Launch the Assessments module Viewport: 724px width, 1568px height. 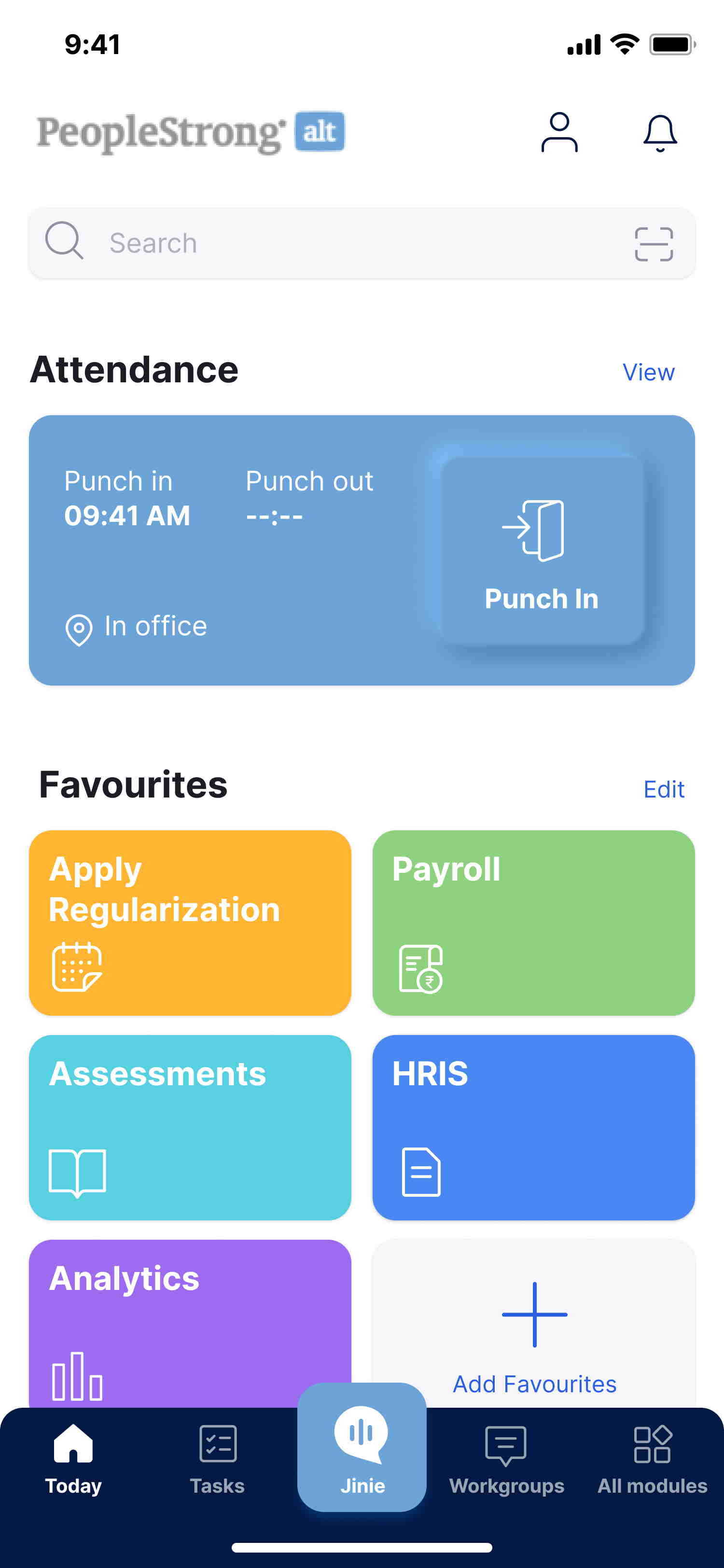click(x=190, y=1127)
